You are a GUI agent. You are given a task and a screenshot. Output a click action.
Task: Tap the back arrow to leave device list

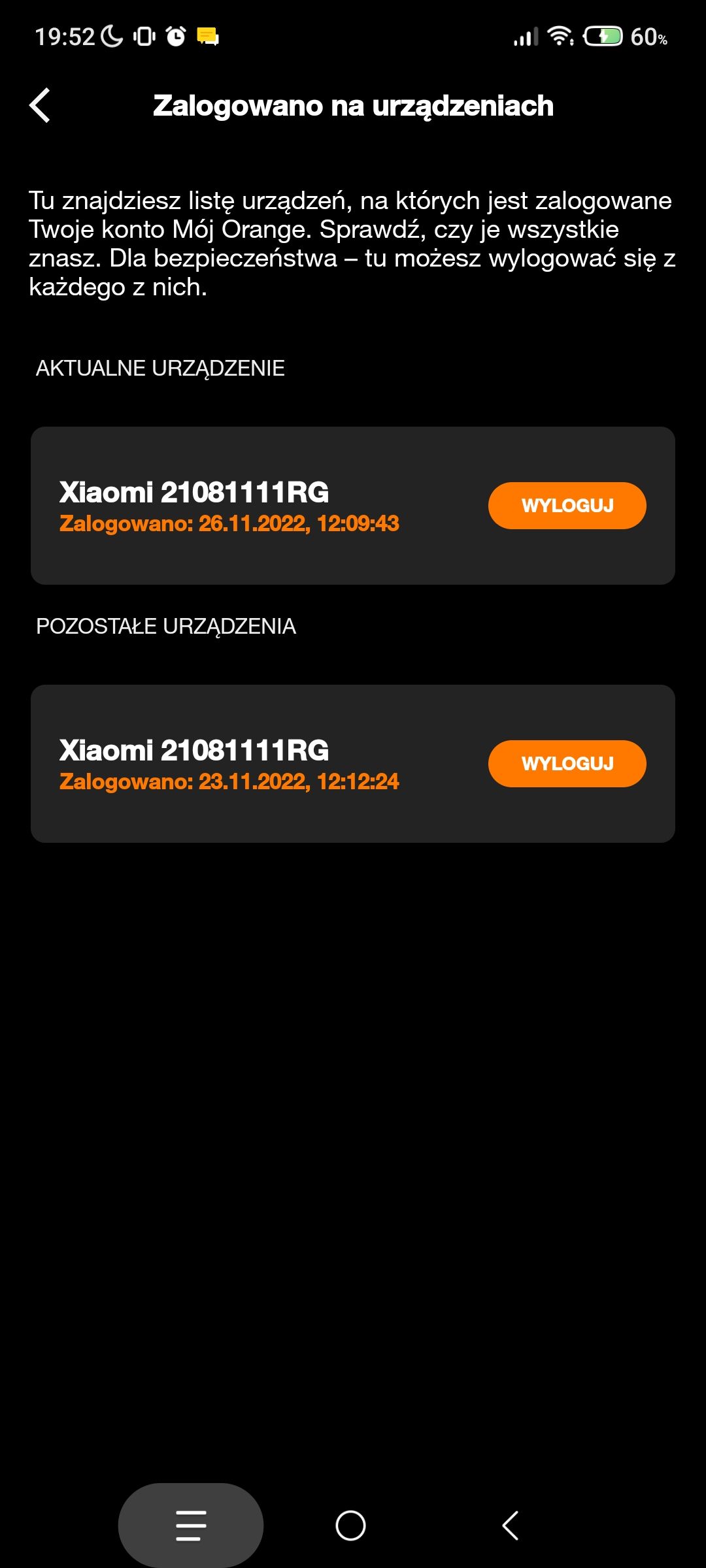[41, 106]
